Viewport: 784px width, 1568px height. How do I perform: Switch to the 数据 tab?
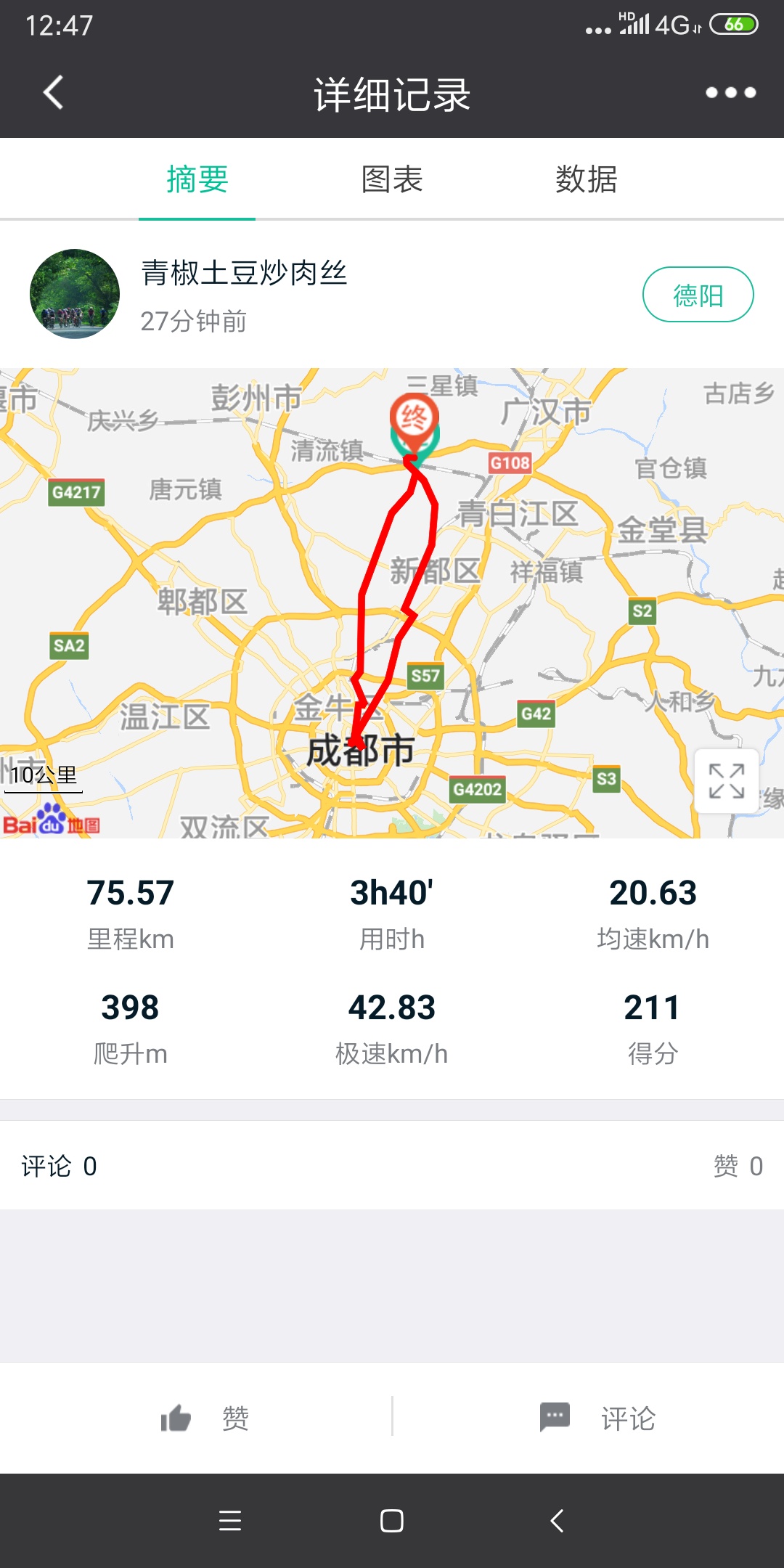pos(587,179)
